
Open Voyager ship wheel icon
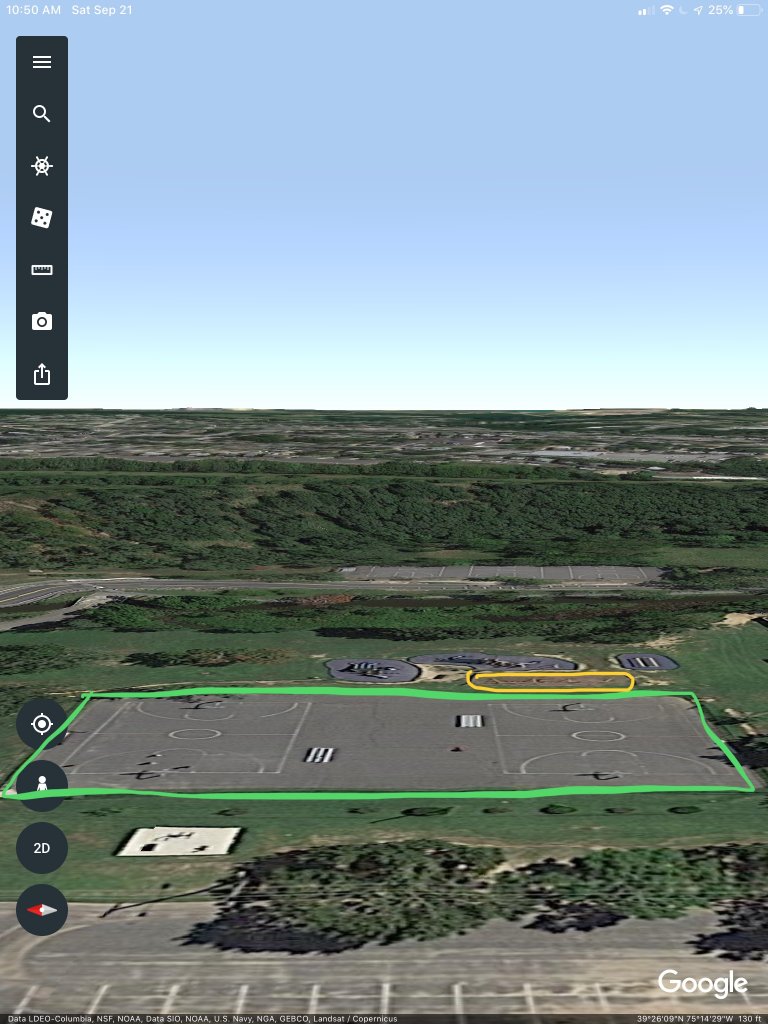point(42,166)
